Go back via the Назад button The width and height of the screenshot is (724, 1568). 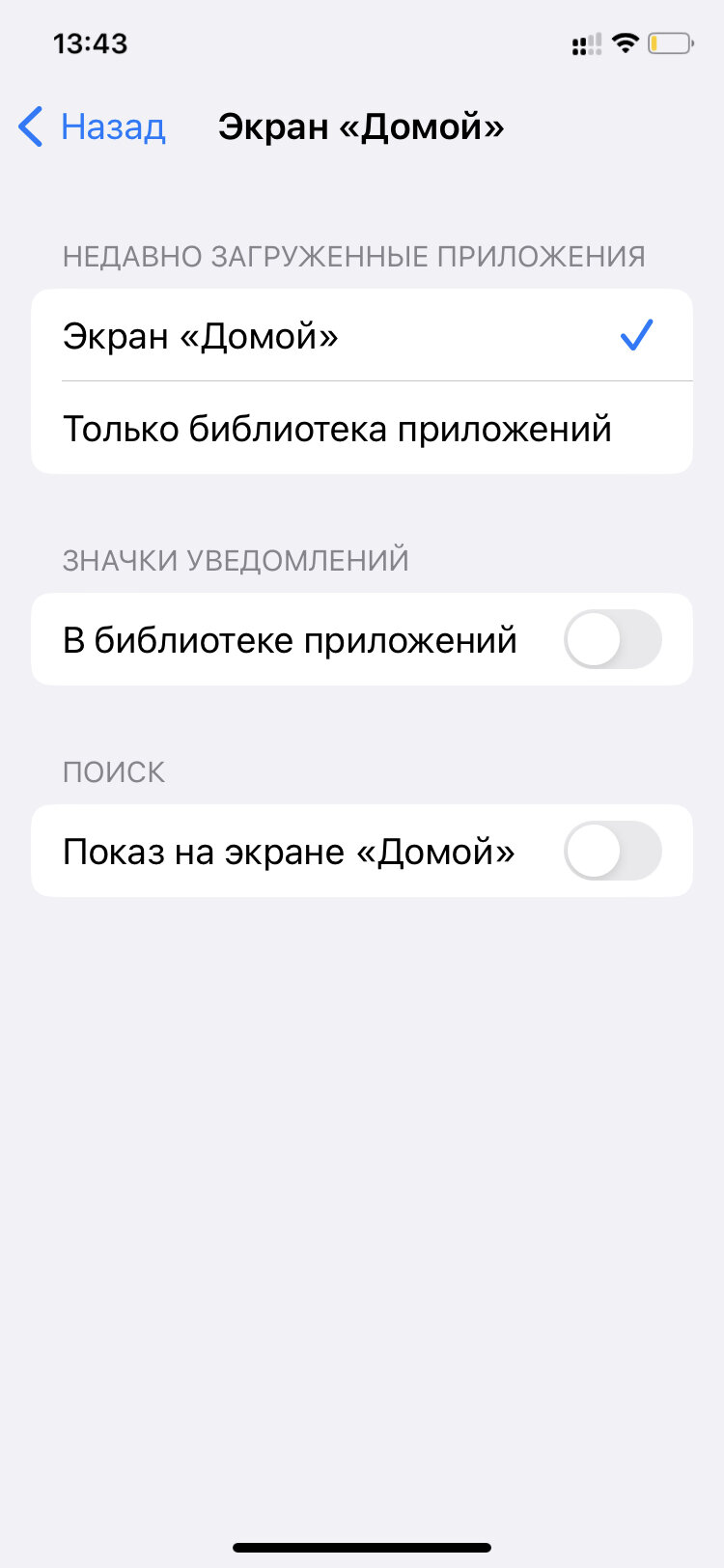pos(93,127)
